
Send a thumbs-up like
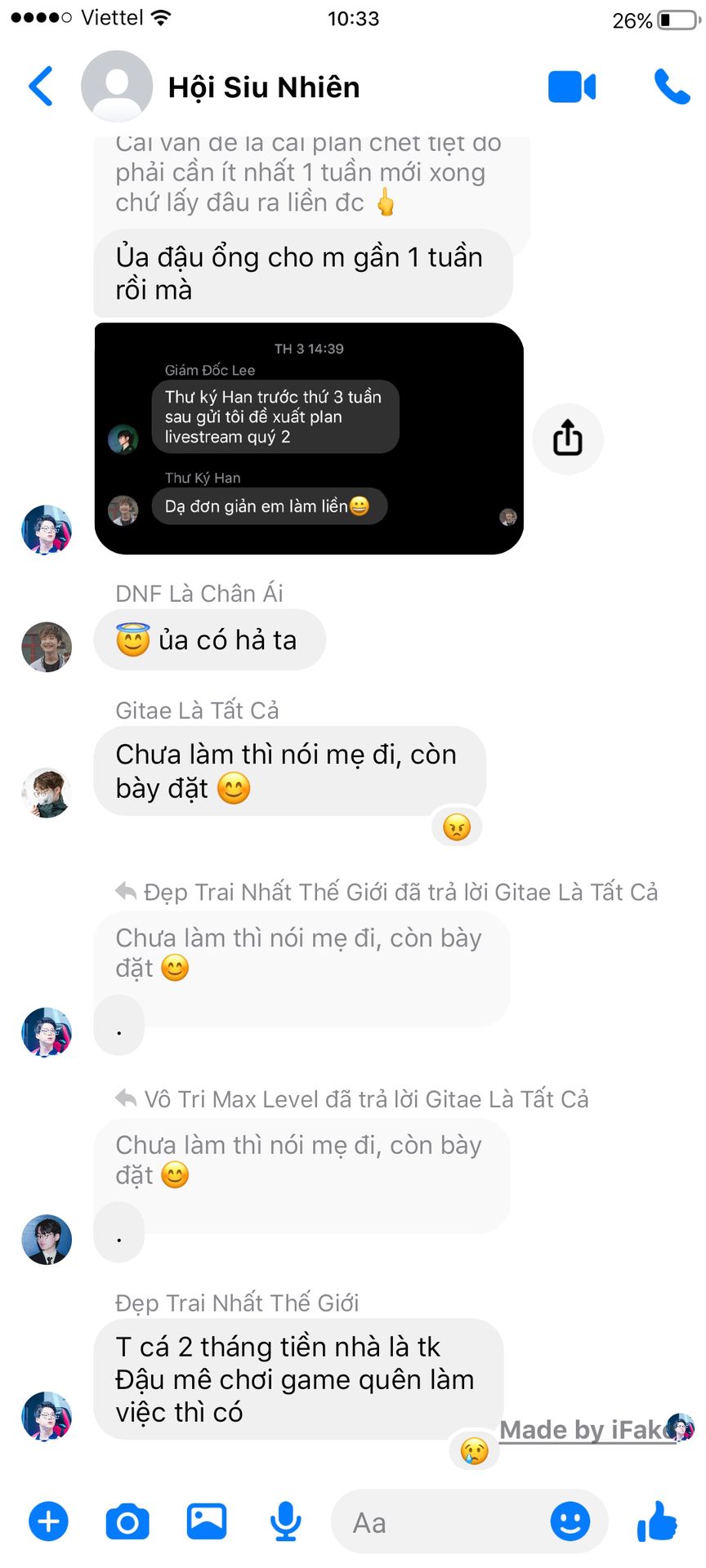pos(657,1521)
